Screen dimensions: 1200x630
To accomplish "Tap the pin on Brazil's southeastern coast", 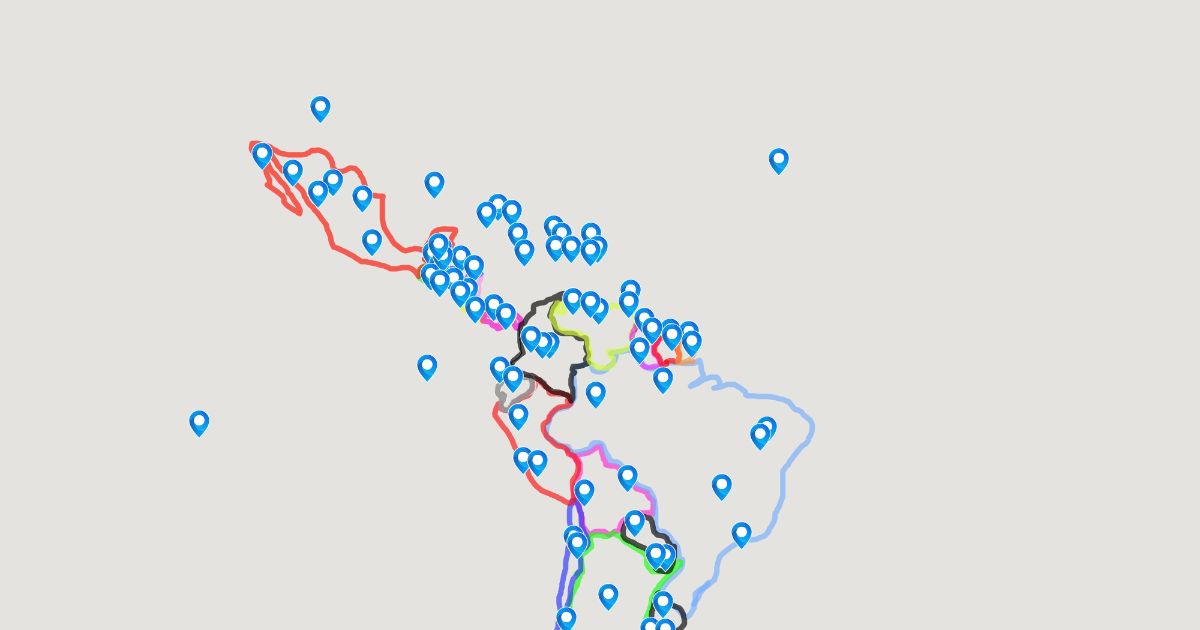I will 741,534.
